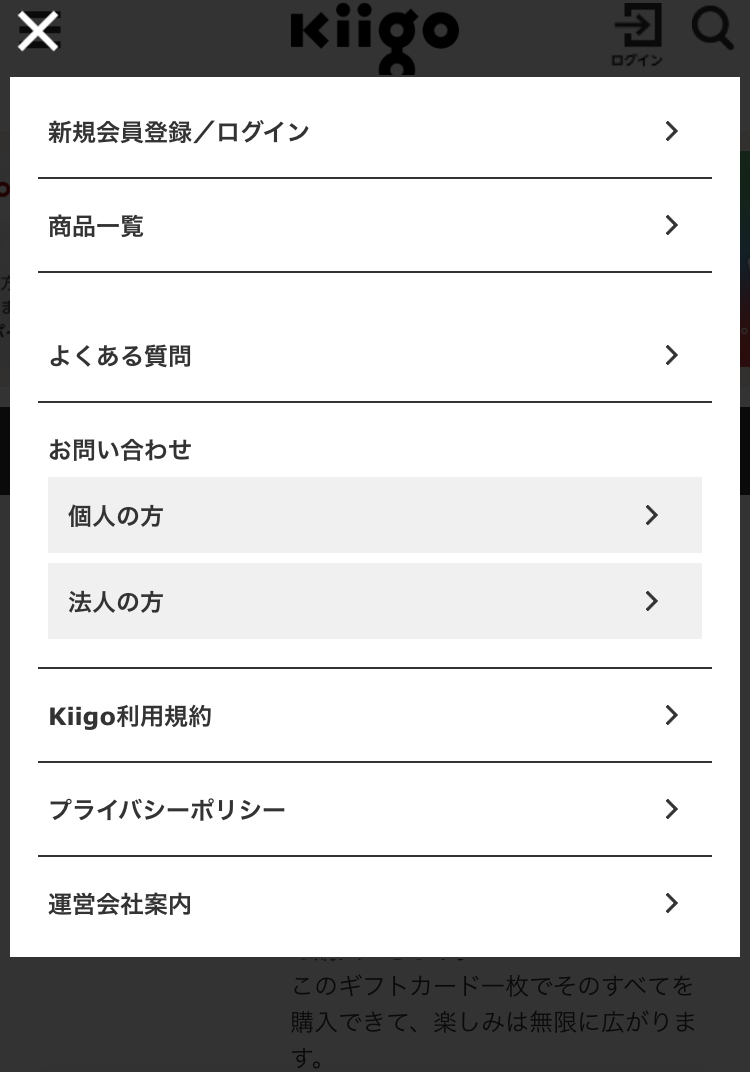Open search using the magnifier icon
This screenshot has height=1072, width=750.
[x=712, y=30]
